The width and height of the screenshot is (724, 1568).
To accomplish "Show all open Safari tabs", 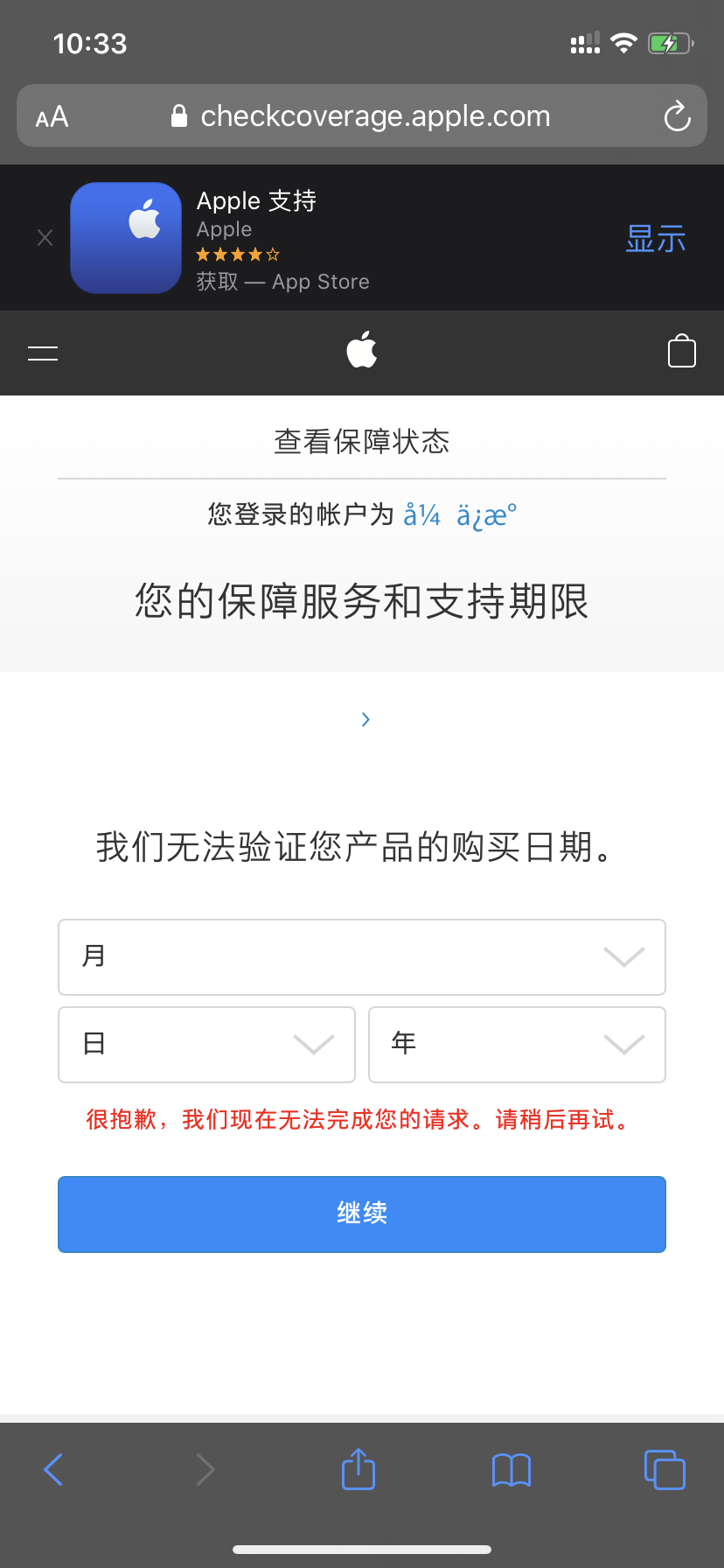I will click(x=665, y=1469).
